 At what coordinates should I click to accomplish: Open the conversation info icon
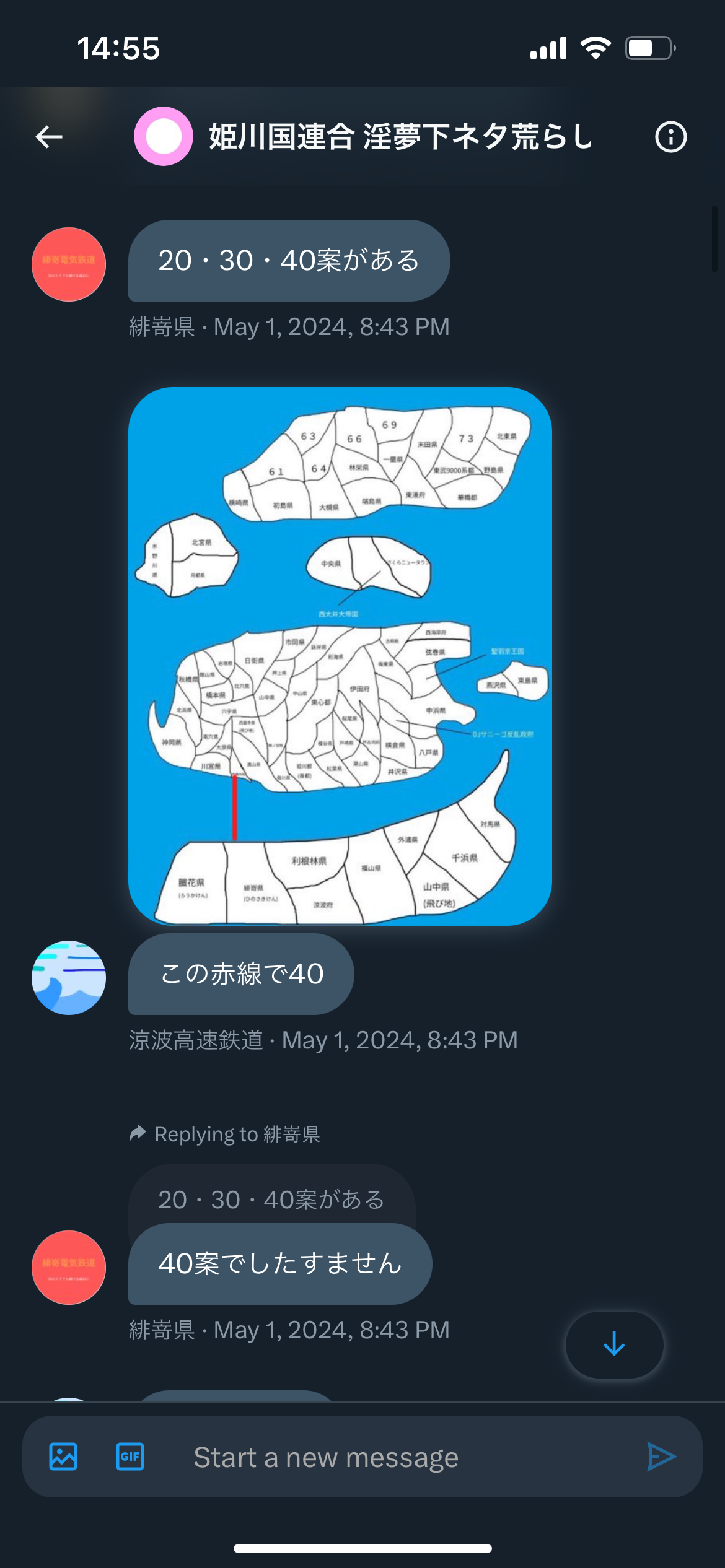click(671, 137)
